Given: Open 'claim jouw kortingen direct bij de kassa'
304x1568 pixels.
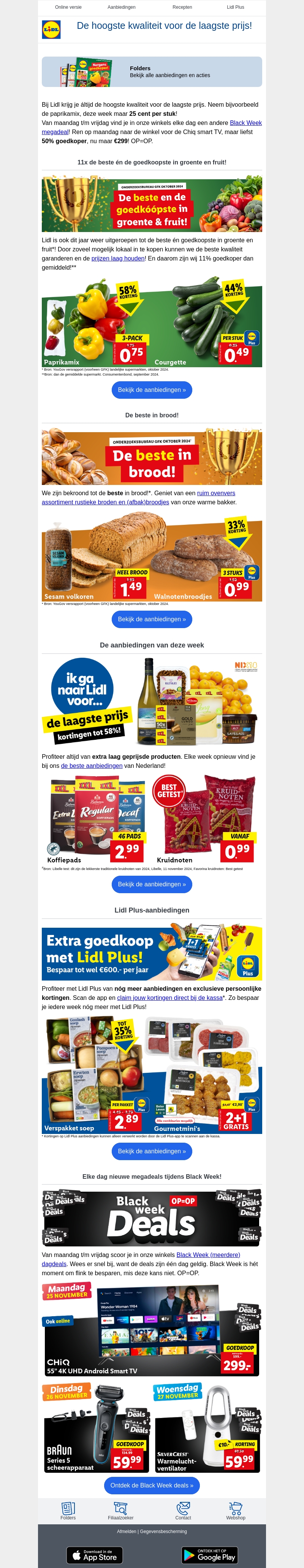Looking at the screenshot, I should point(169,998).
